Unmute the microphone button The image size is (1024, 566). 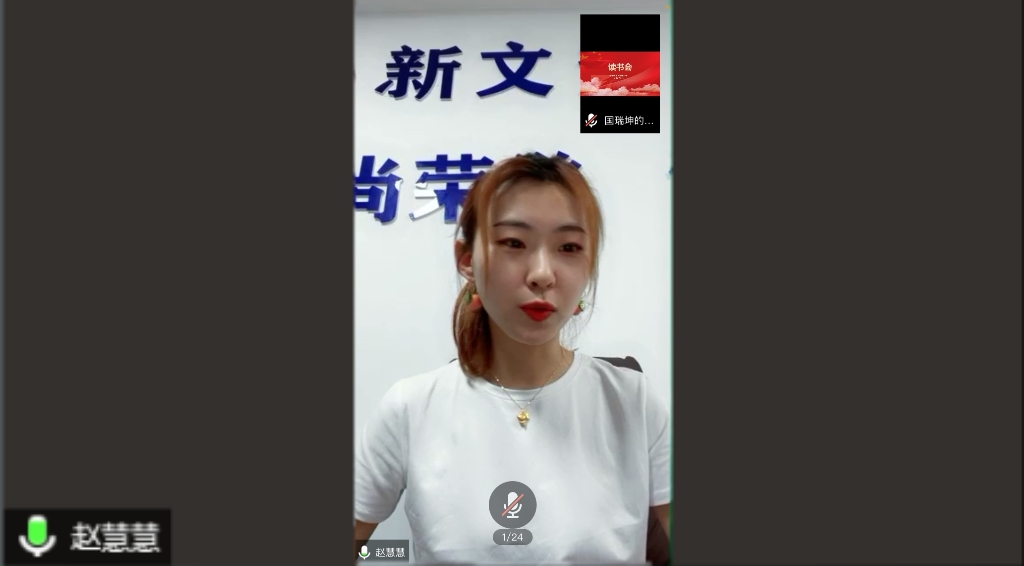[x=512, y=505]
